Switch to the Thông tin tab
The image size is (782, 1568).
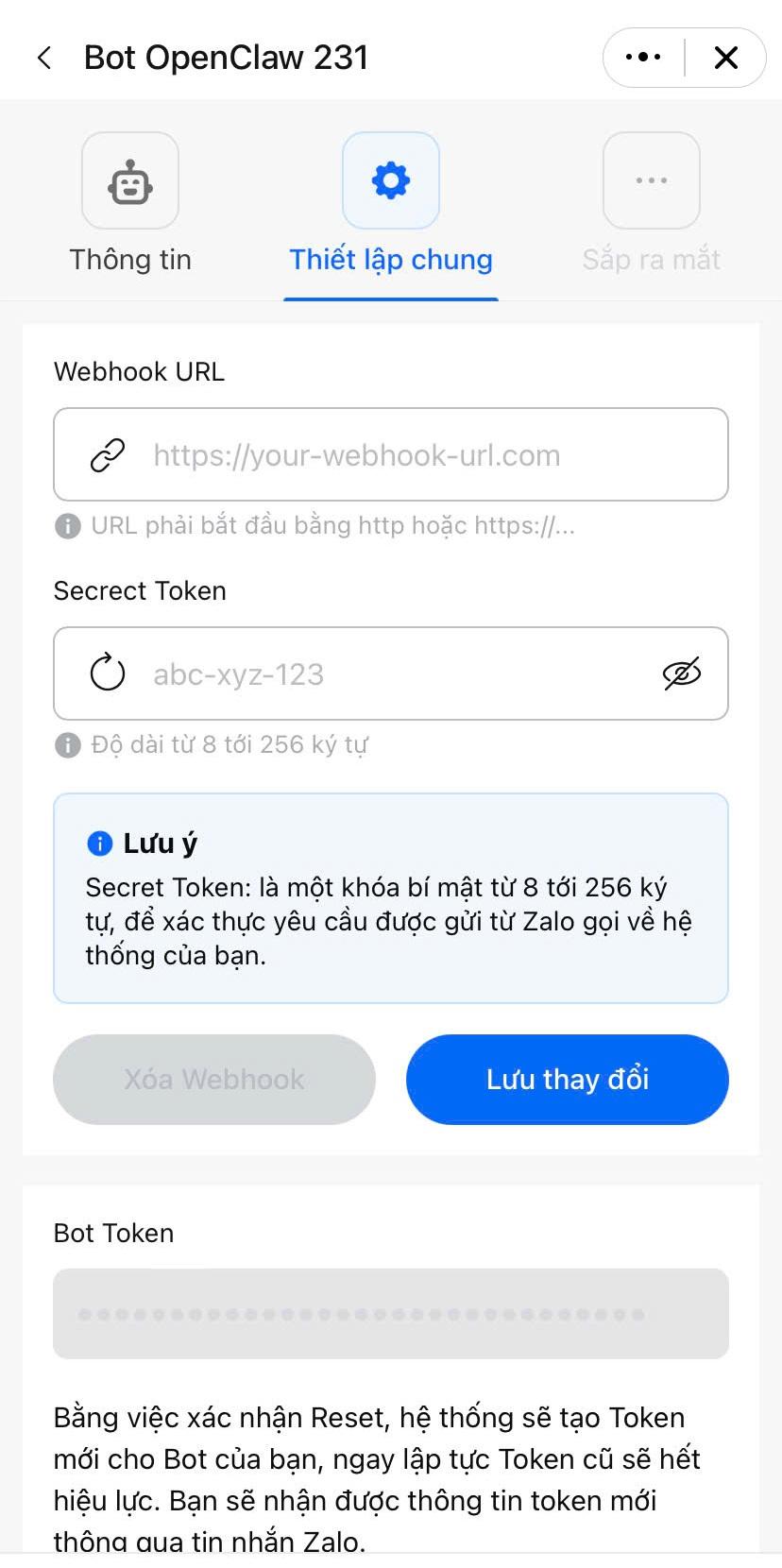(129, 259)
